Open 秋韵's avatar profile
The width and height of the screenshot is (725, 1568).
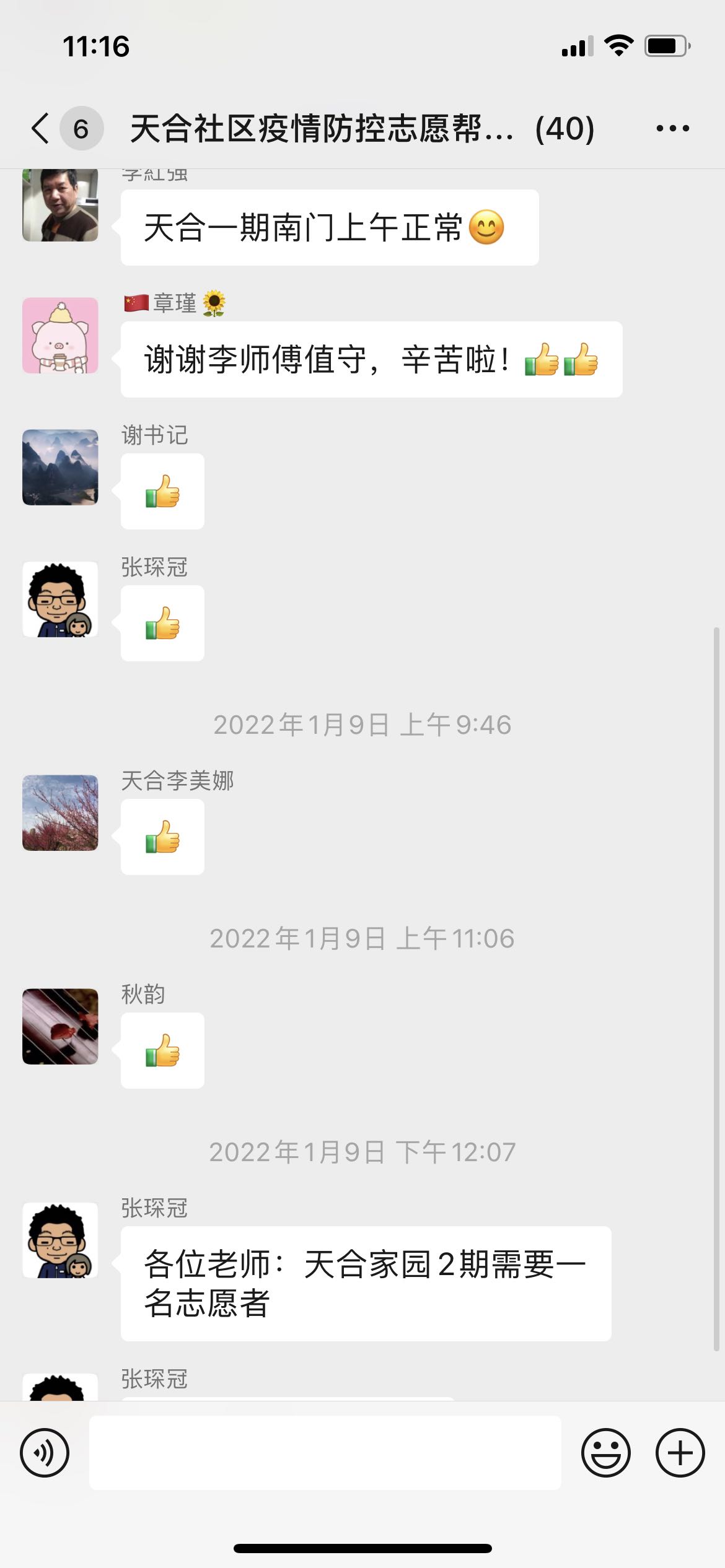(60, 1026)
